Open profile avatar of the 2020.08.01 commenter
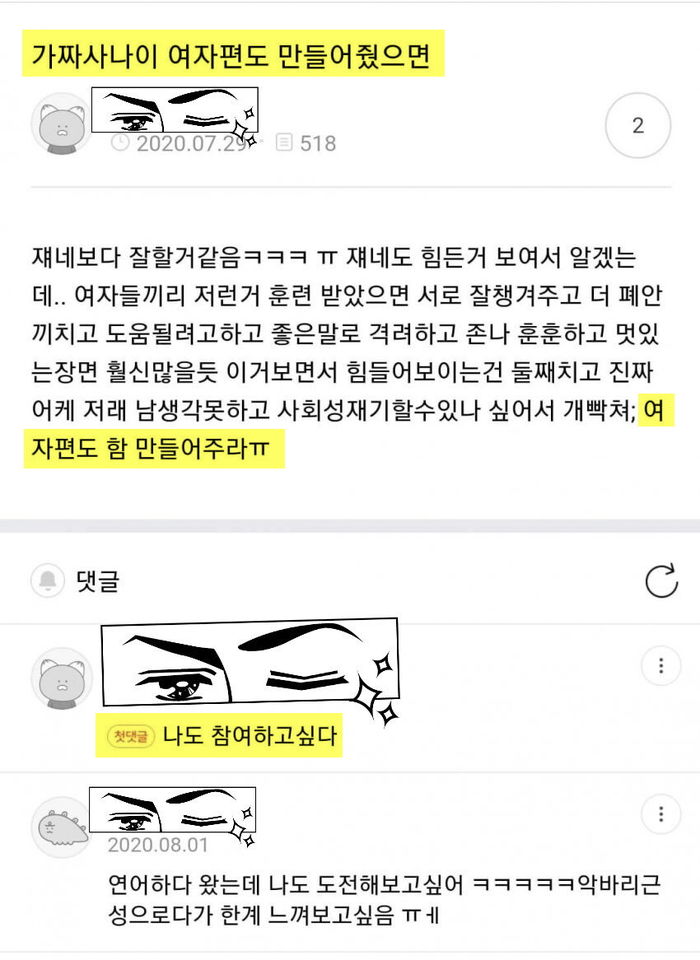This screenshot has height=960, width=700. pos(62,827)
